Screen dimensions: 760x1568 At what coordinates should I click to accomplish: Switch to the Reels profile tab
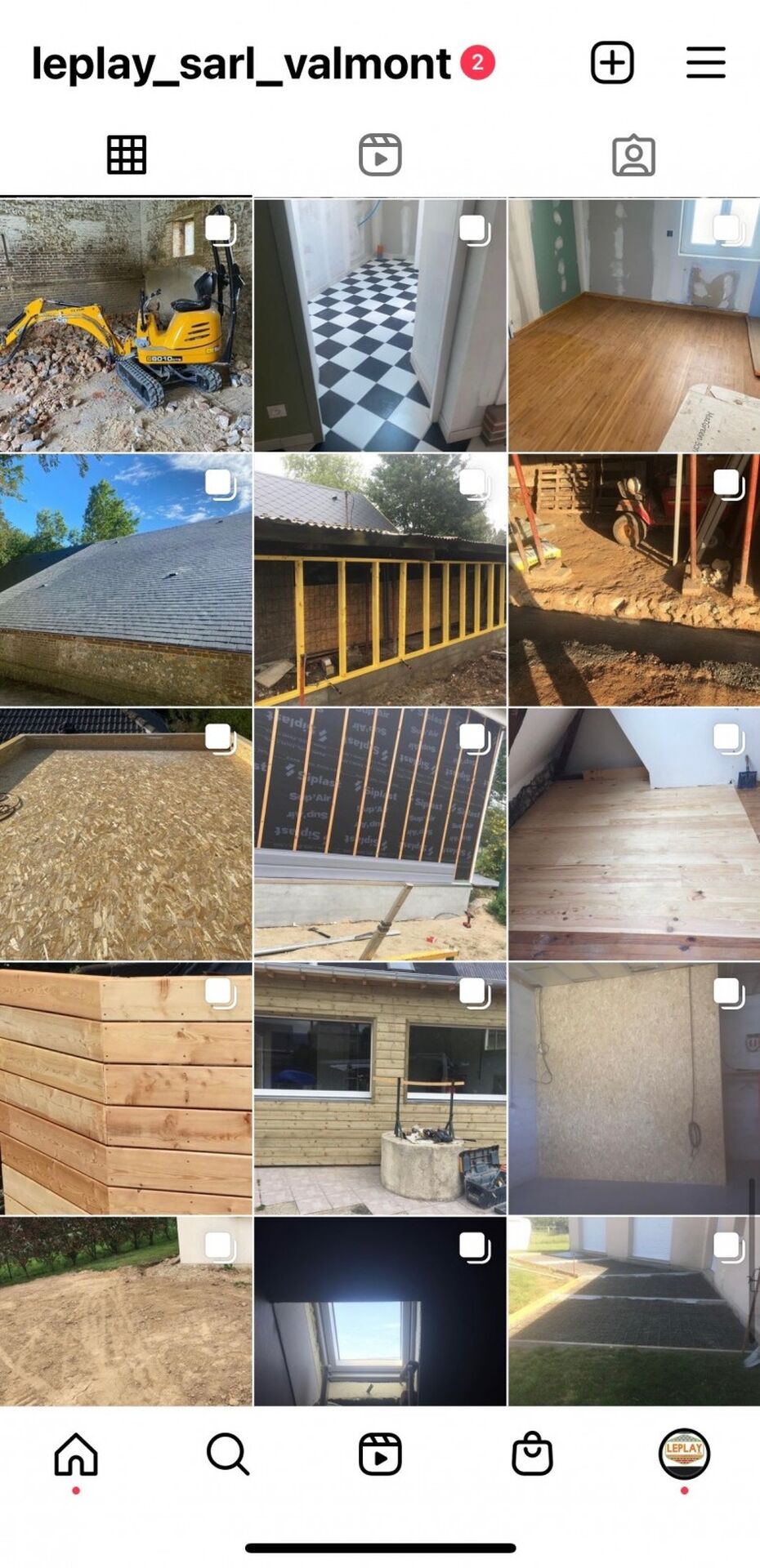tap(380, 155)
